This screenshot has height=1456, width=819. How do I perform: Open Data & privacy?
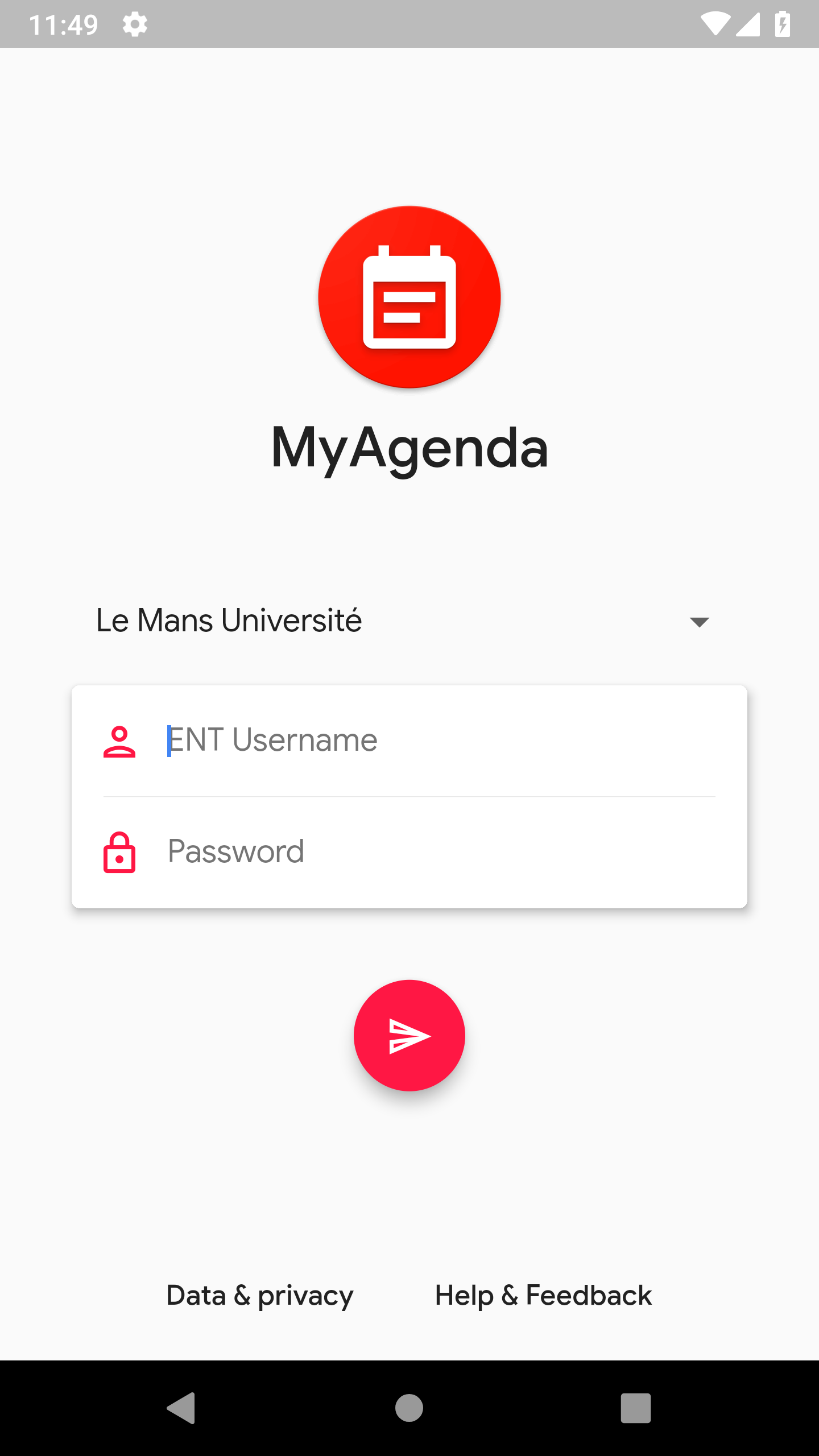point(260,1296)
